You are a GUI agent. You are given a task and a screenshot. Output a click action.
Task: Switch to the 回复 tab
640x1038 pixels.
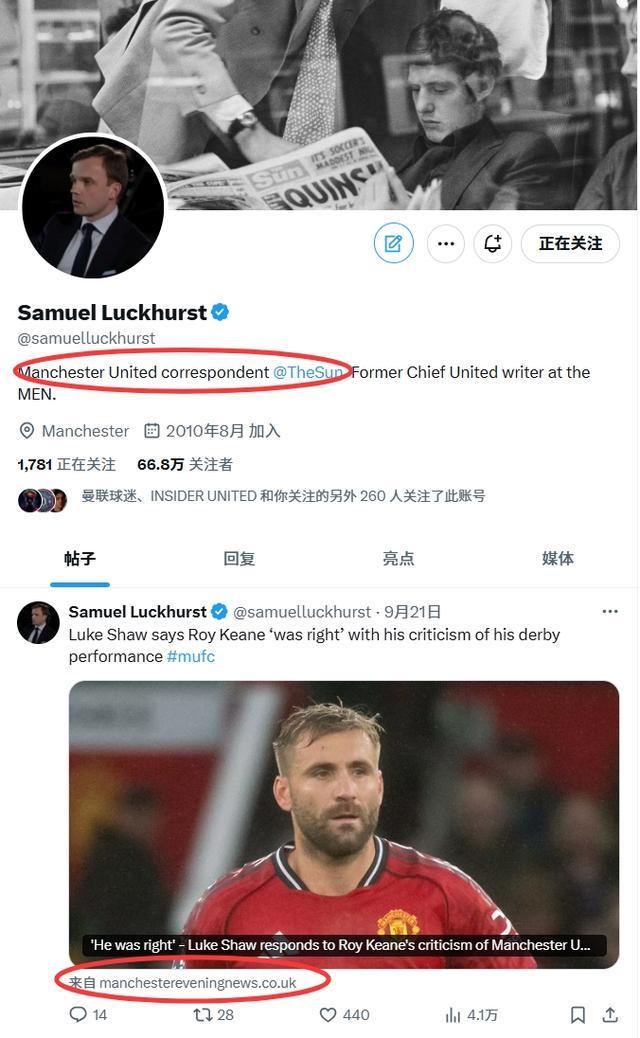click(x=239, y=558)
